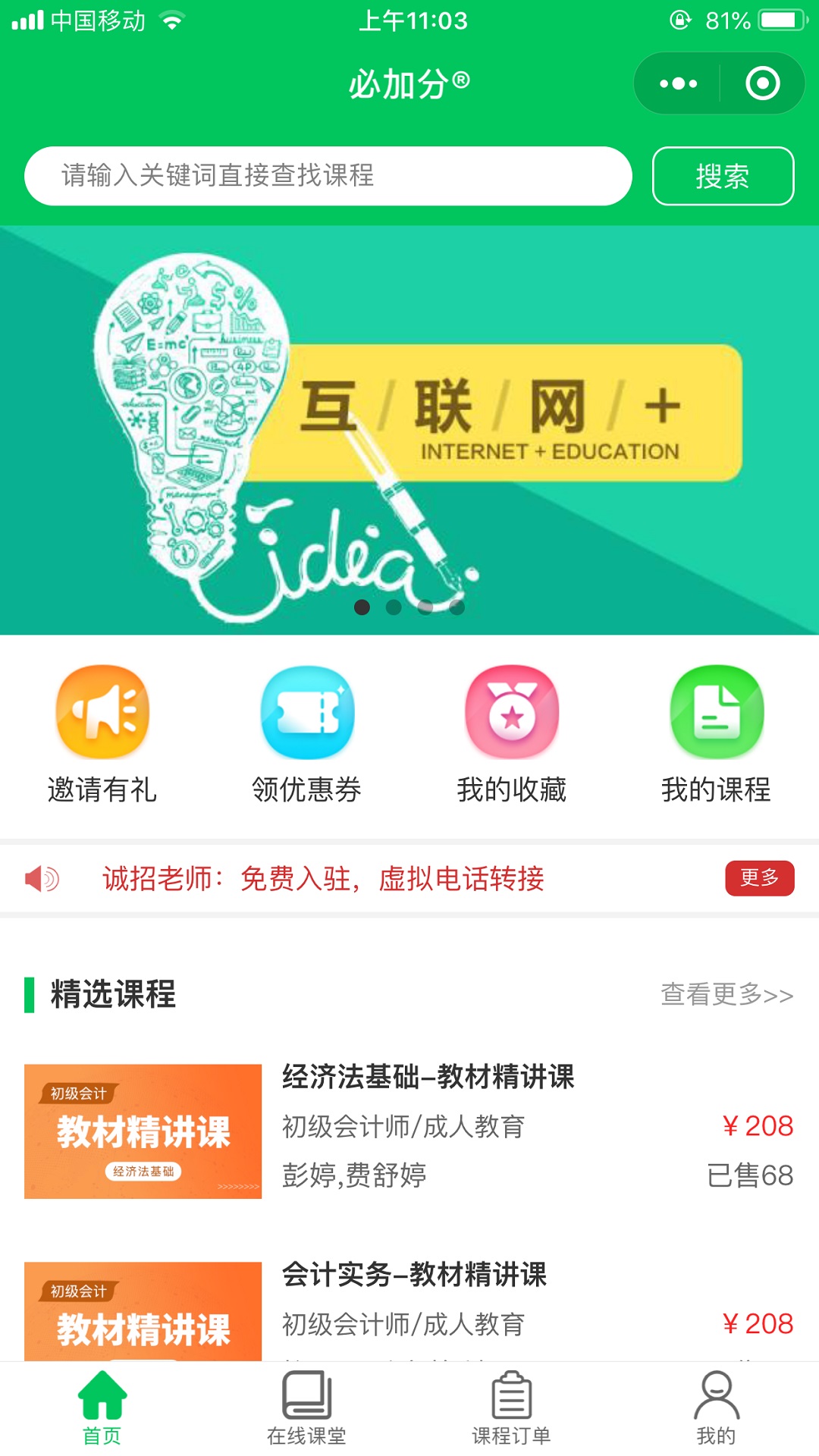Switch to the 我的 tab
The image size is (819, 1456).
point(717,1407)
